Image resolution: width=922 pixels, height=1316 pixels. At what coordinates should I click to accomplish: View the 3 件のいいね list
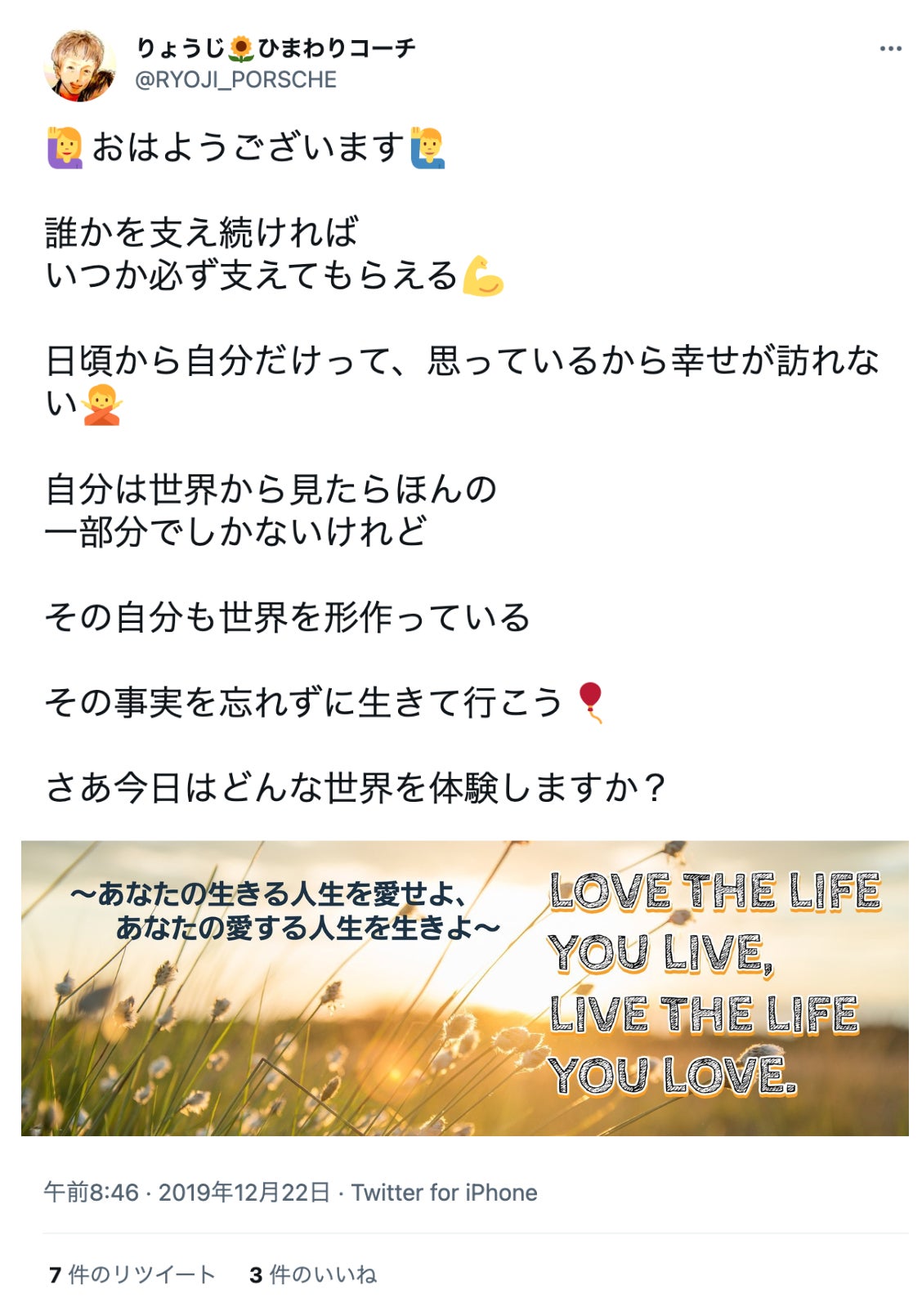click(x=313, y=1274)
